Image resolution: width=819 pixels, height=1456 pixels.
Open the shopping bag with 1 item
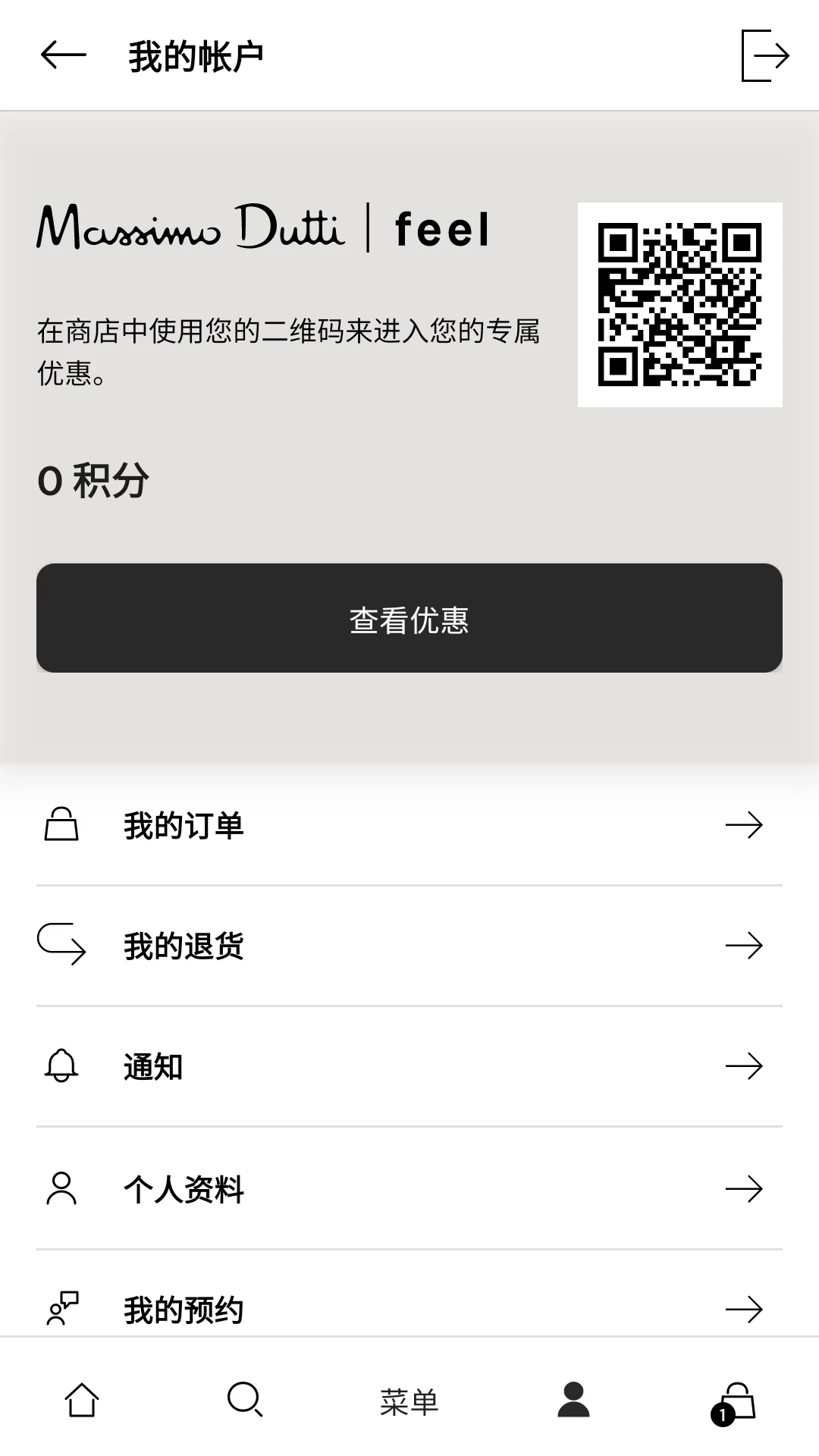[736, 1403]
